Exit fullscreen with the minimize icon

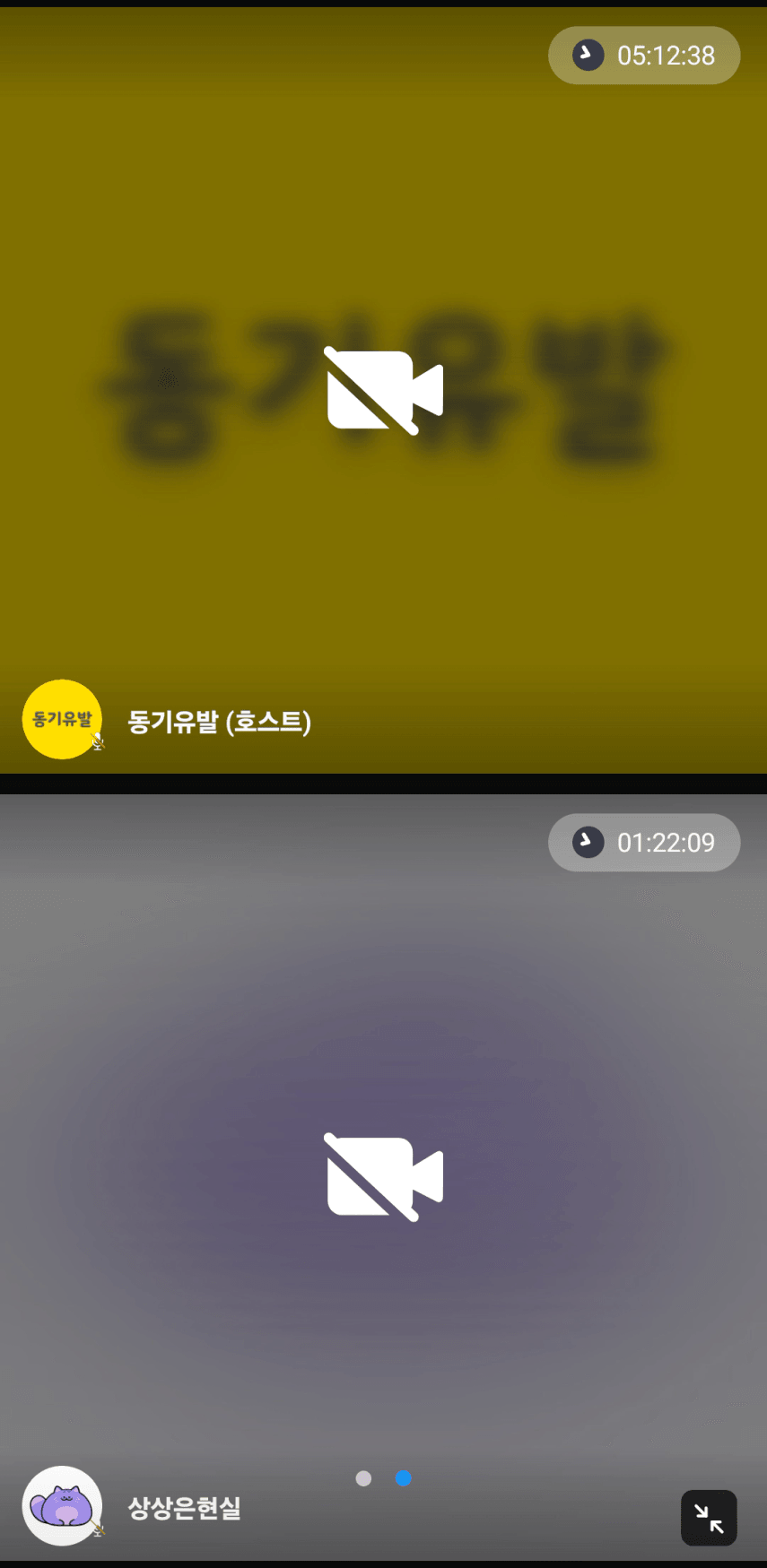click(x=709, y=1518)
